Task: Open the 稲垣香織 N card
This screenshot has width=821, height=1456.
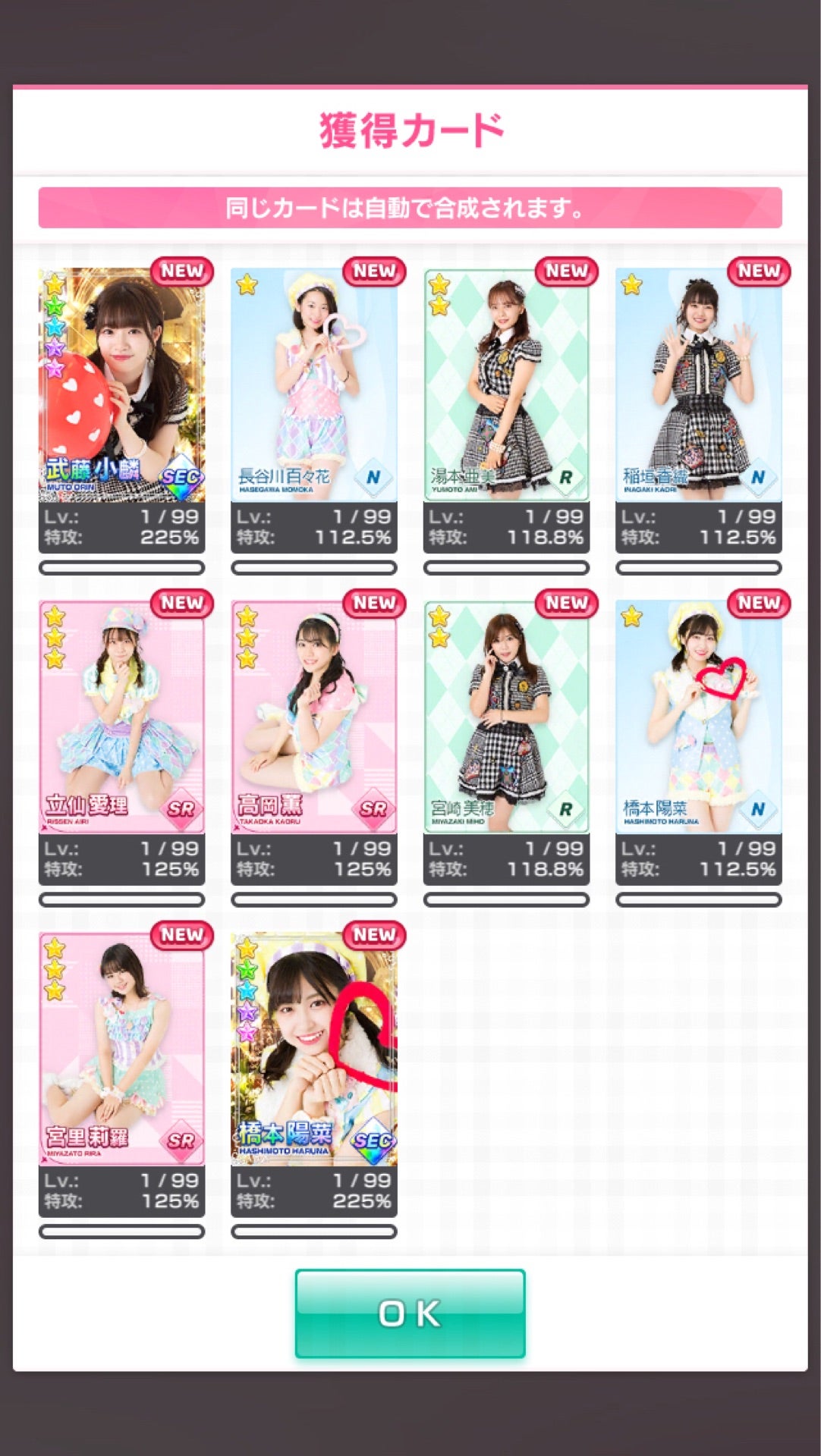Action: coord(698,384)
